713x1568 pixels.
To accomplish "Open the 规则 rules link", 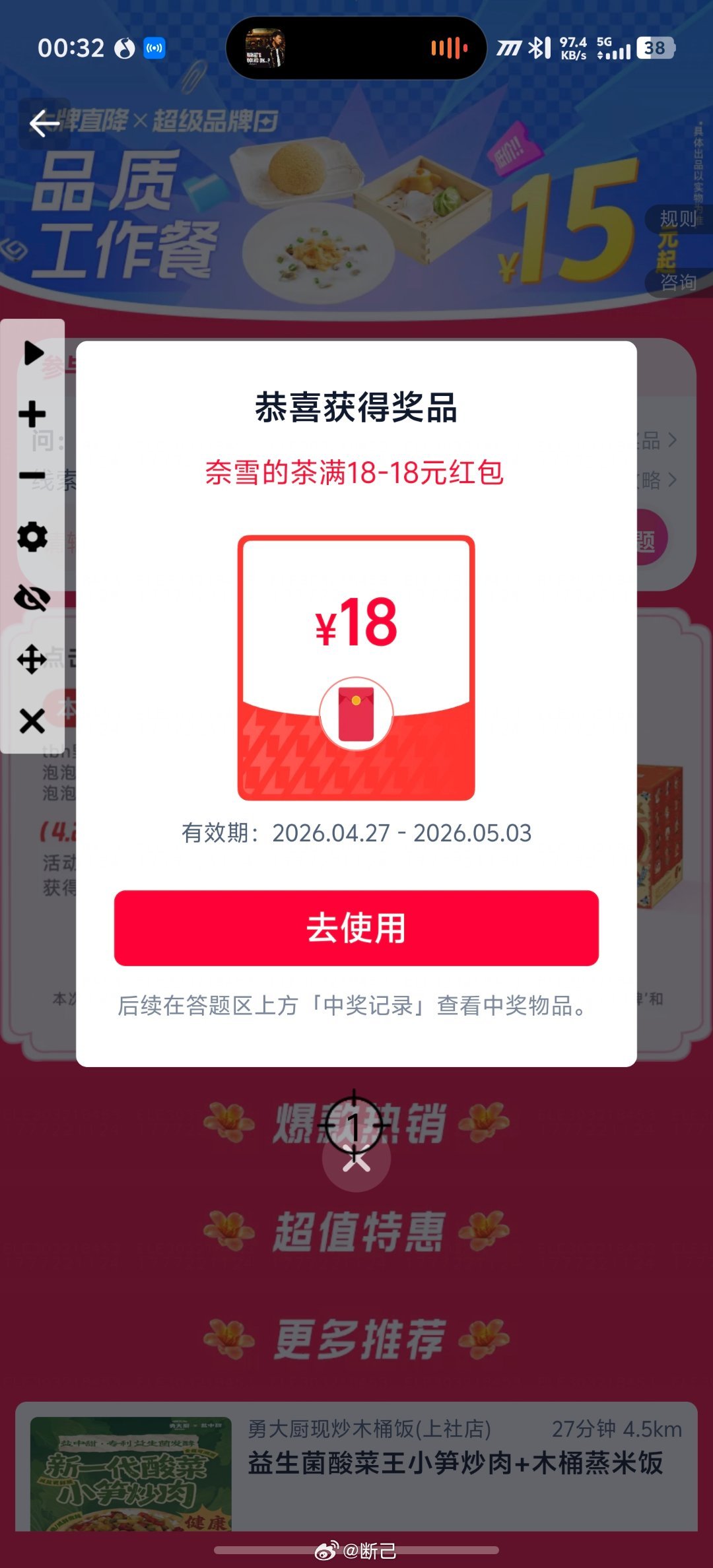I will click(x=678, y=218).
